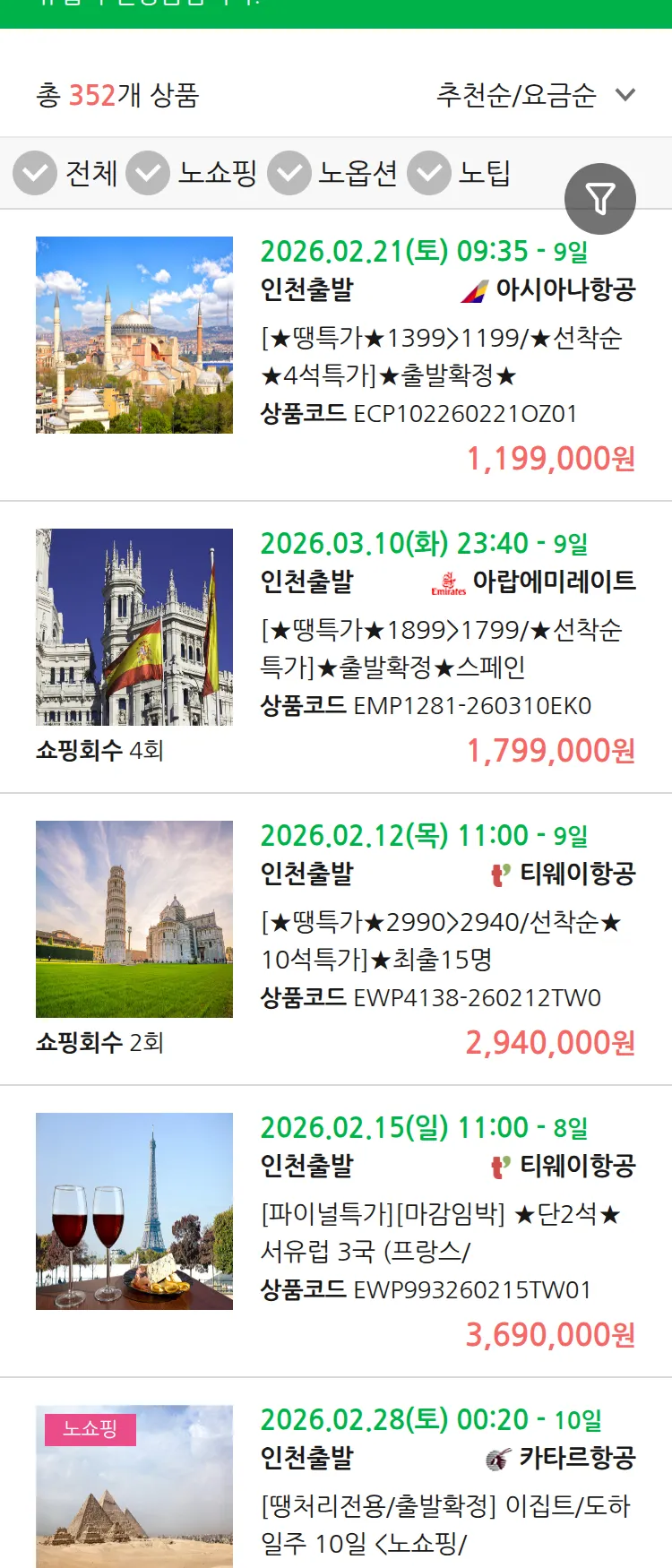Open the 추천순/요금순 sort dropdown

point(533,96)
